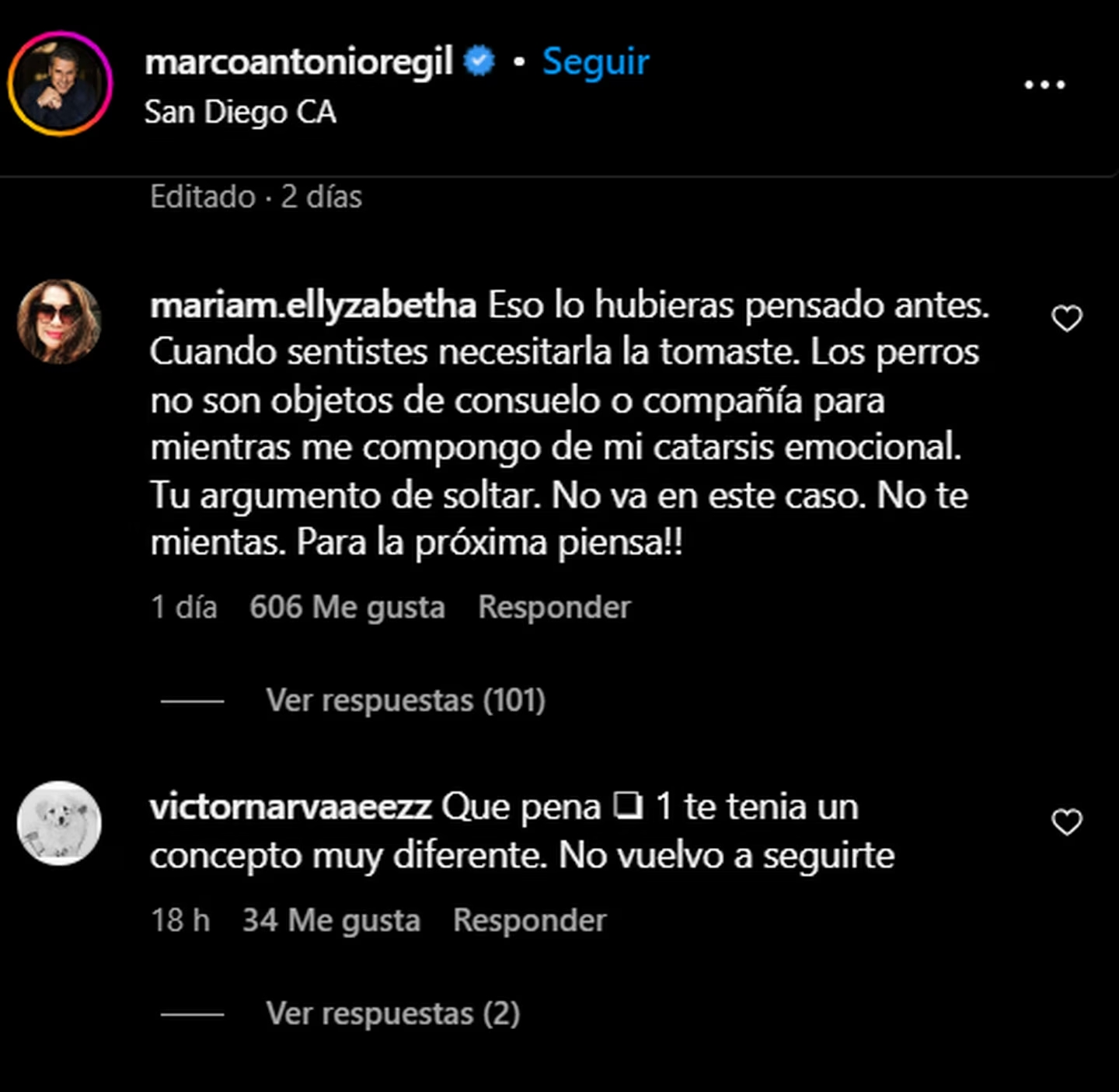Tap victornarvaaeezz's avatar picture
This screenshot has height=1092, width=1119.
[60, 823]
